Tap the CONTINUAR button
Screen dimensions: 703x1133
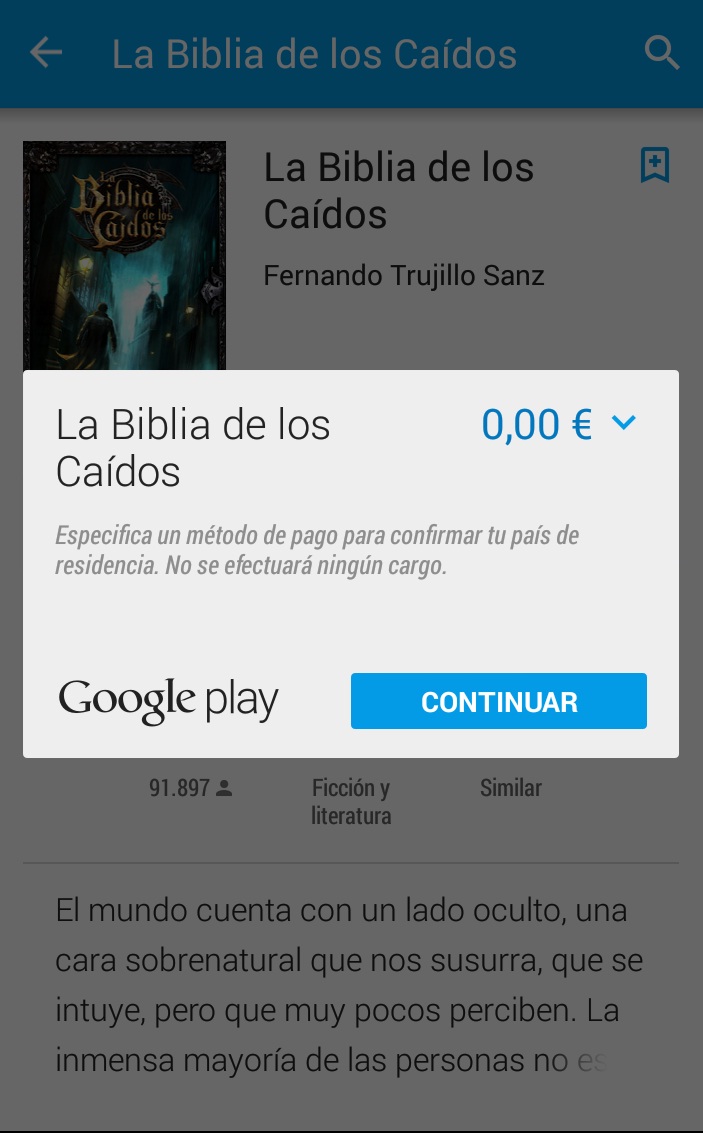[x=498, y=701]
